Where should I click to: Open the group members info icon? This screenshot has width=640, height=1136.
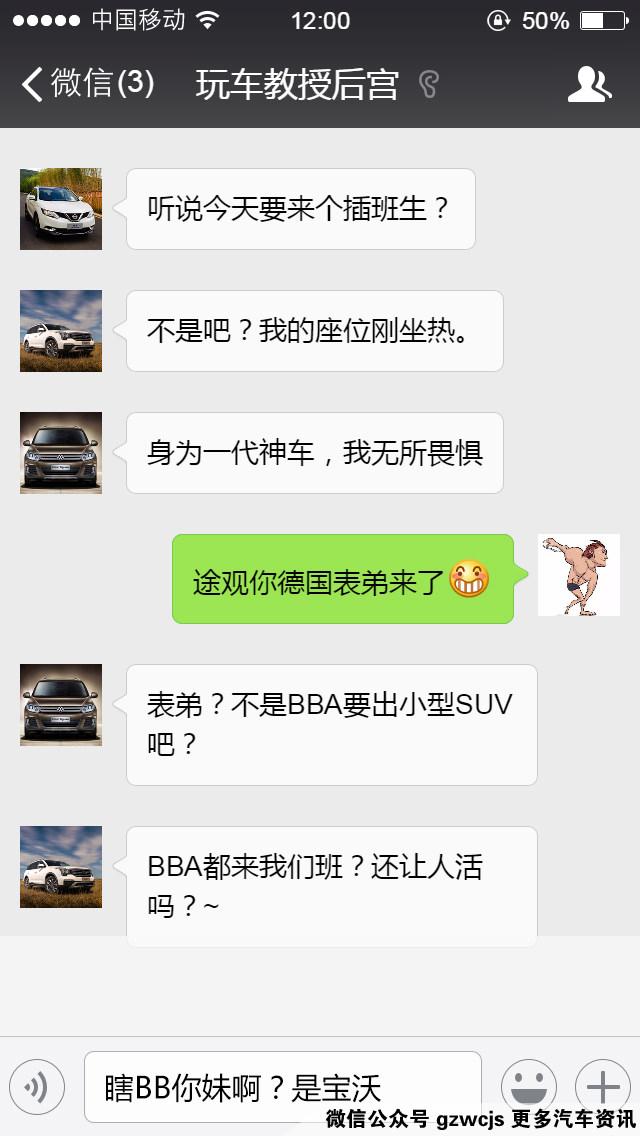click(589, 85)
